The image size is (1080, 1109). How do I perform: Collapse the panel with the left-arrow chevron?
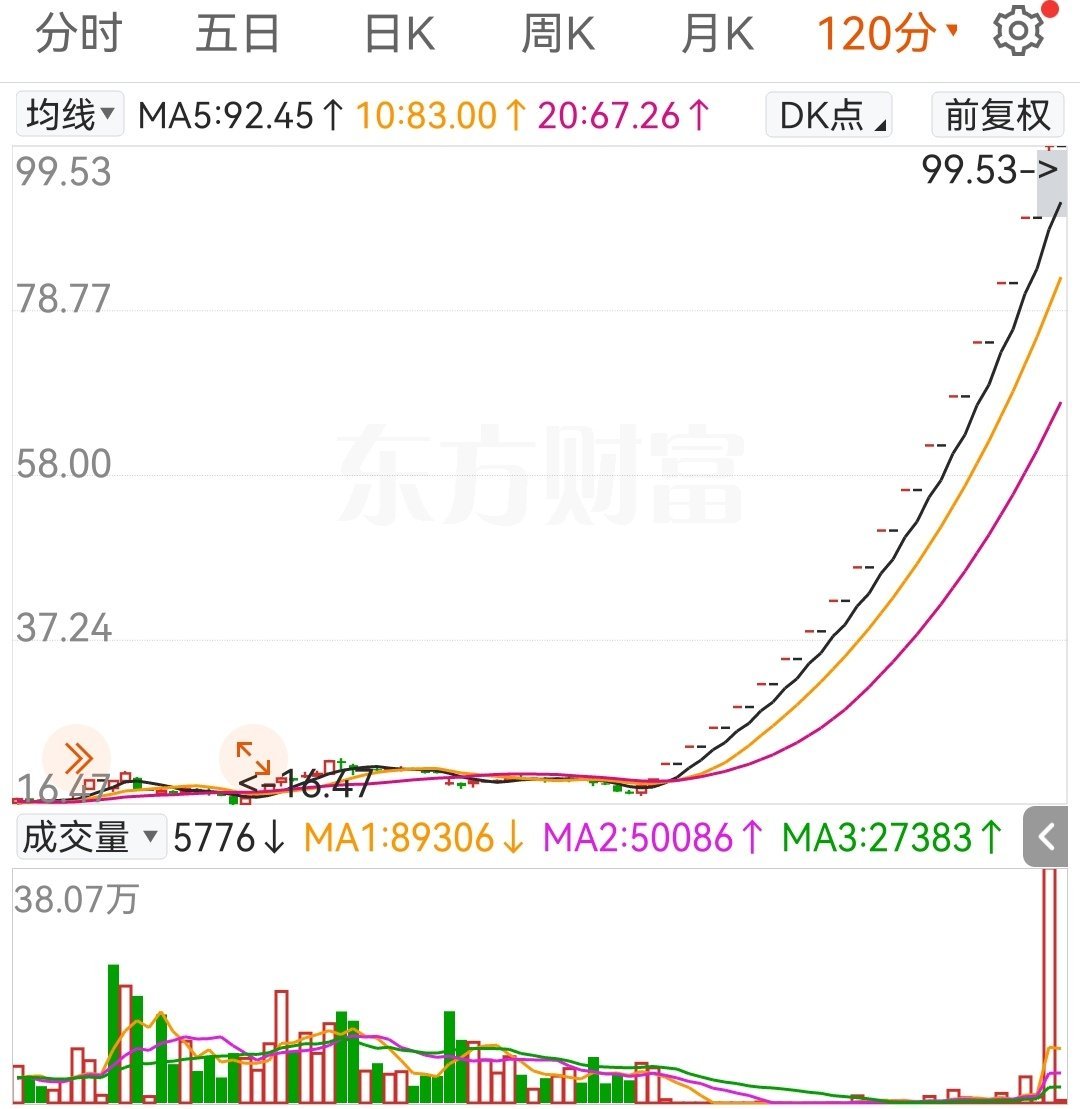click(1048, 838)
